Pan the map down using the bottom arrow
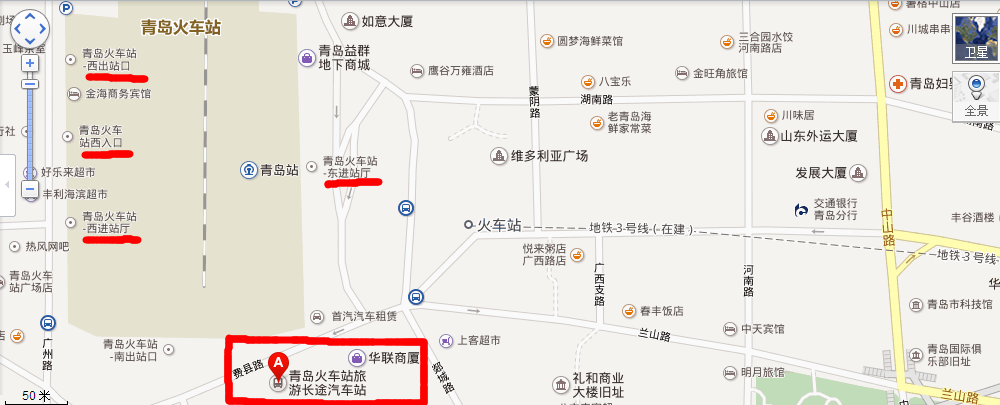Image resolution: width=1000 pixels, height=405 pixels. 30,42
